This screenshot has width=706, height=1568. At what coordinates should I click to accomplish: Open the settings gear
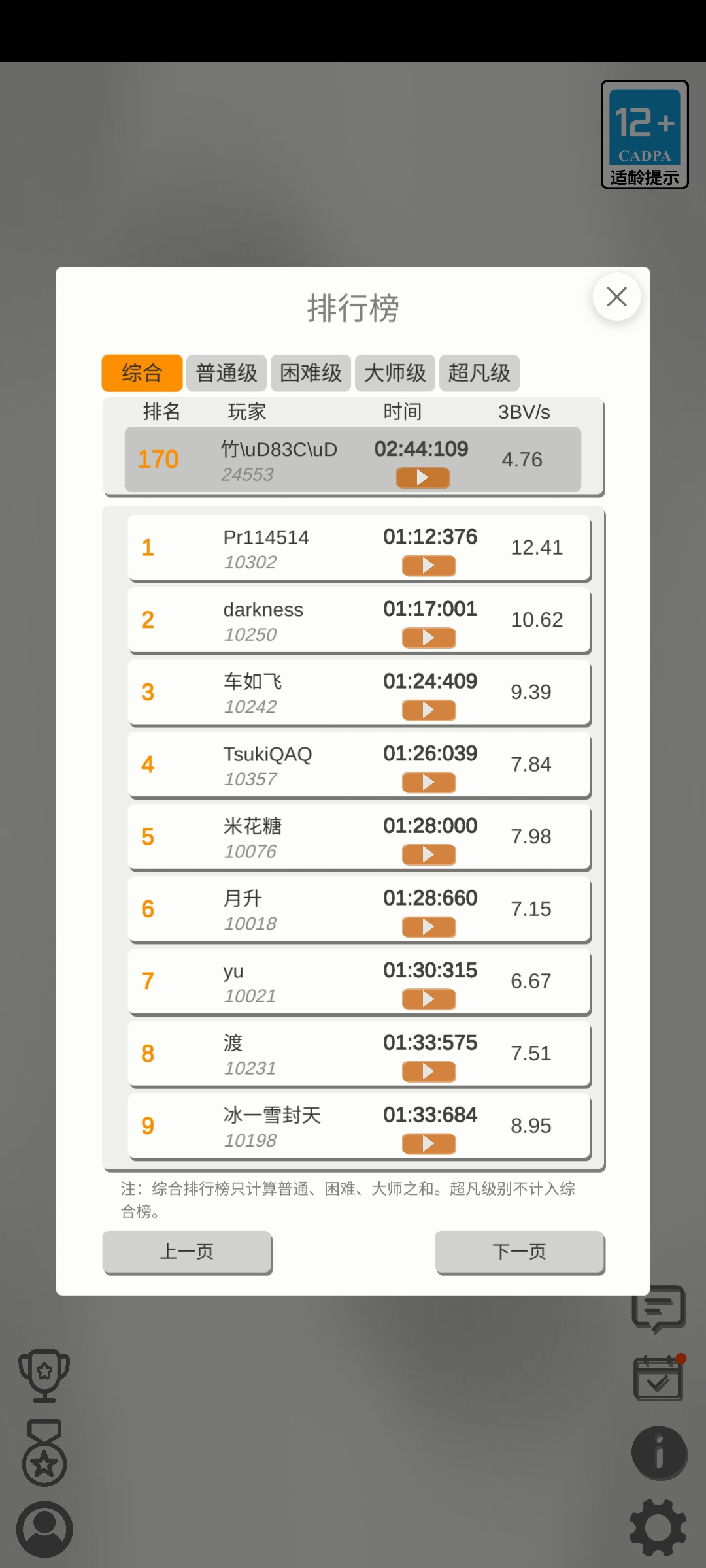658,1527
